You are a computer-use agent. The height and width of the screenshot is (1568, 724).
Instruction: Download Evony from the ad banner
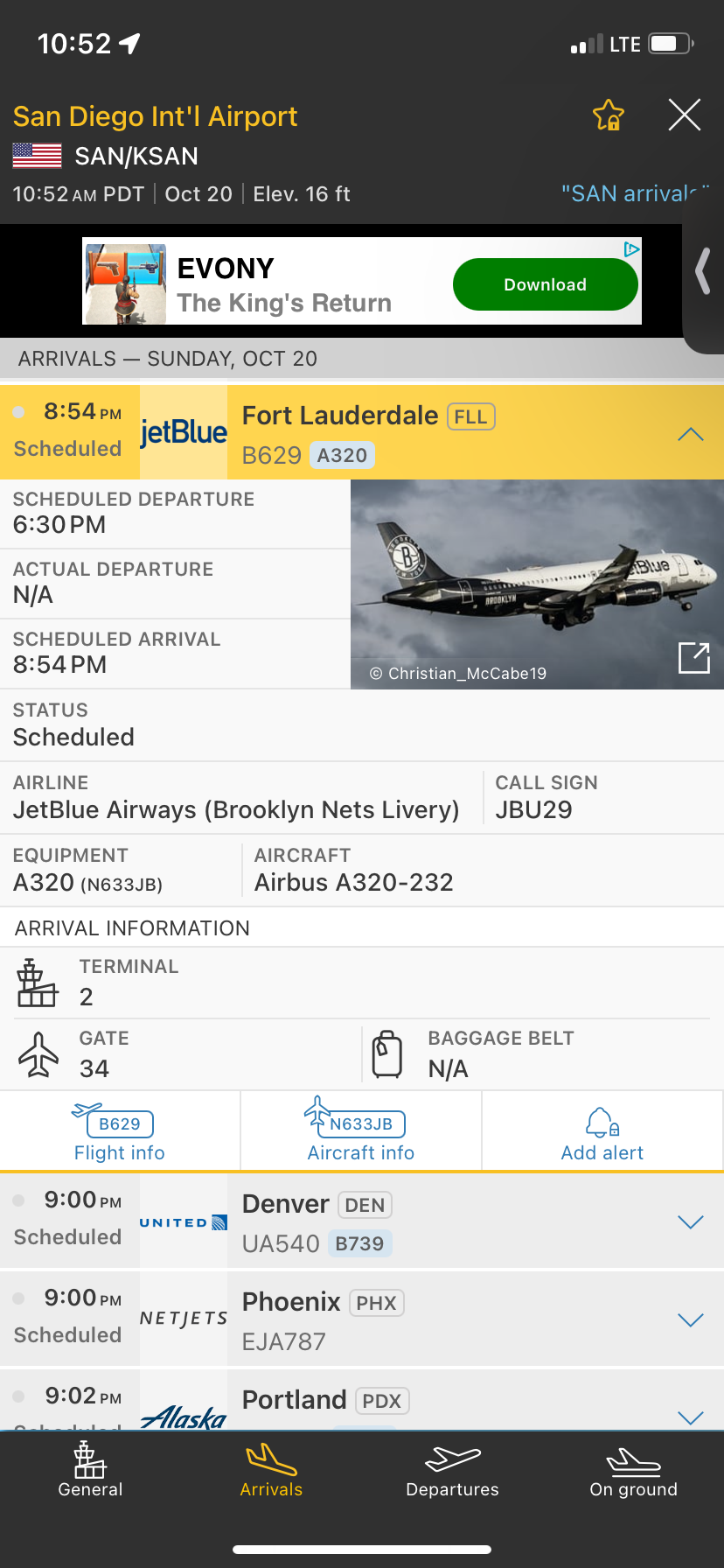(x=545, y=284)
